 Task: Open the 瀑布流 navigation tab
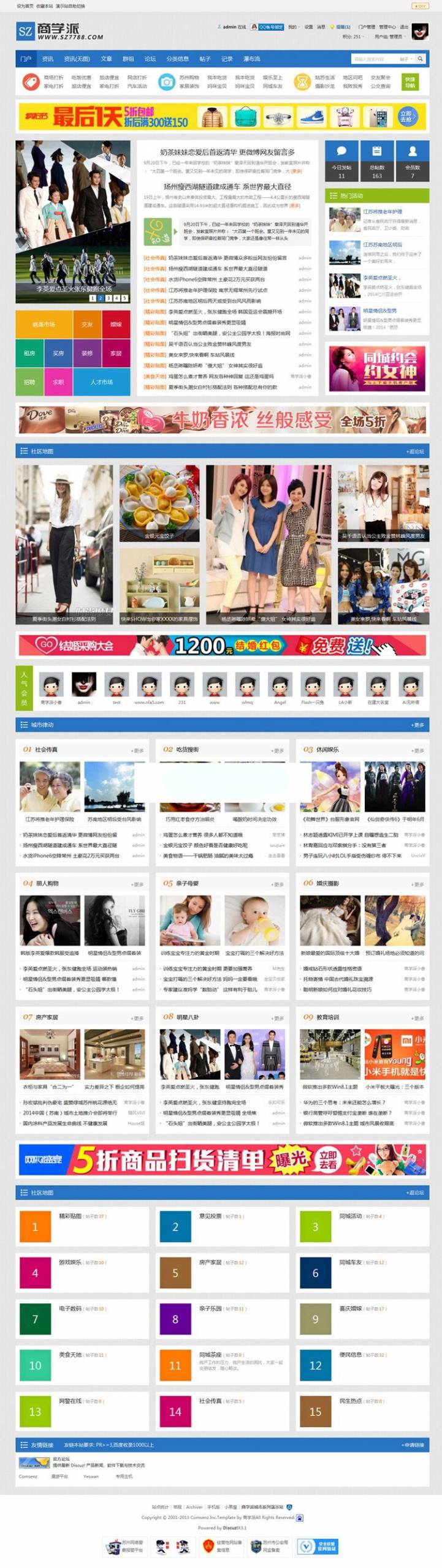pos(251,59)
